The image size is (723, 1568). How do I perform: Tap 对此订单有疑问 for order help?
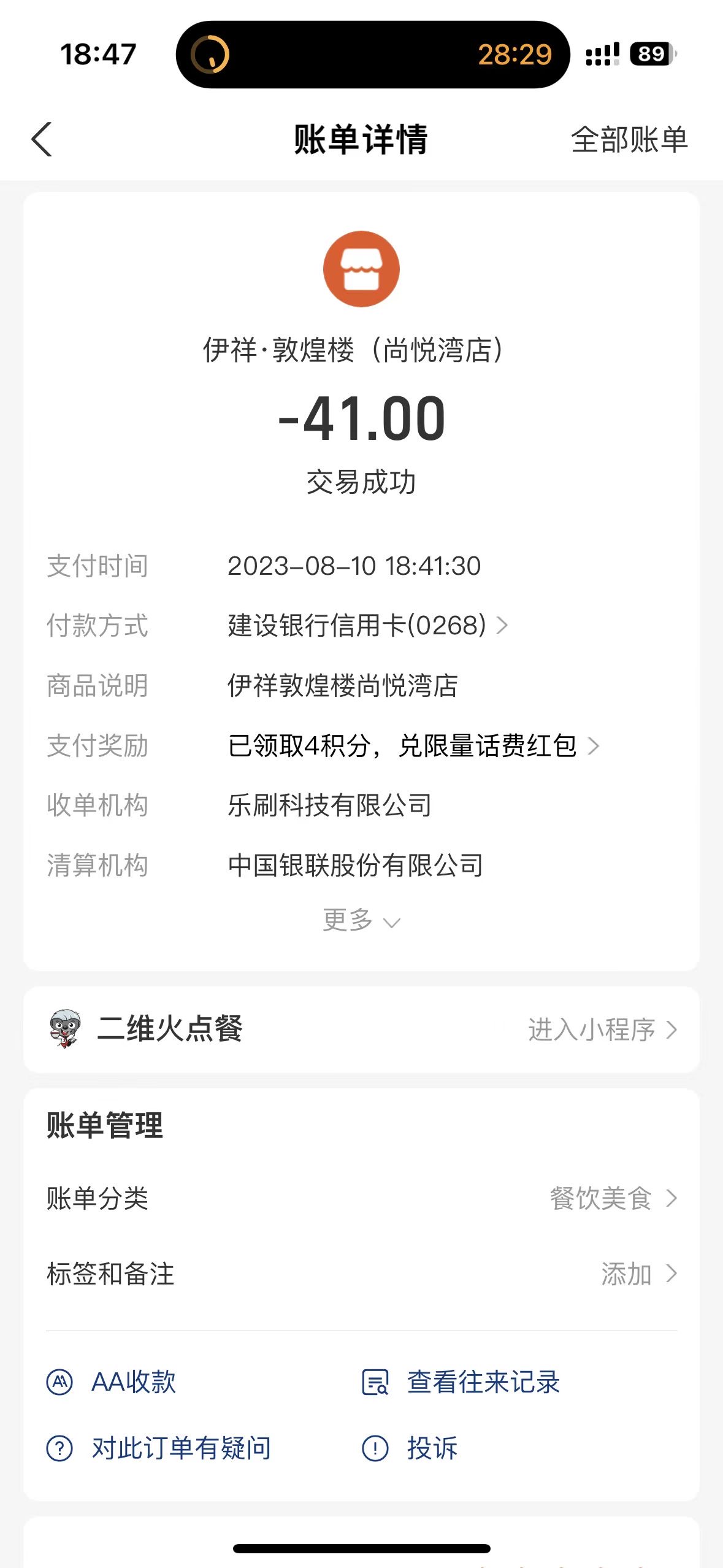[x=159, y=1448]
